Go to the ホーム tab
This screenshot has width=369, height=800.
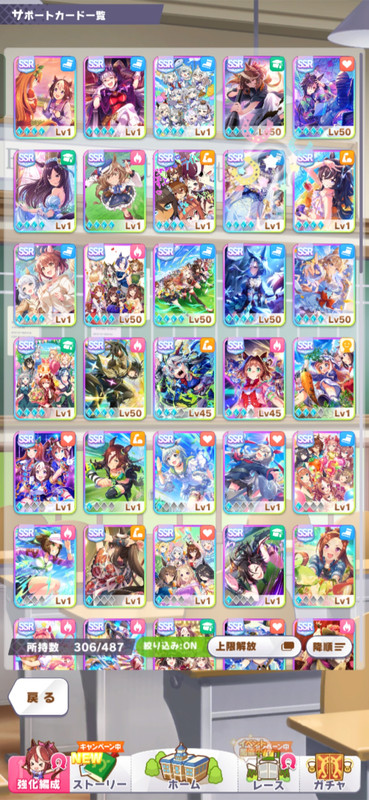184,770
